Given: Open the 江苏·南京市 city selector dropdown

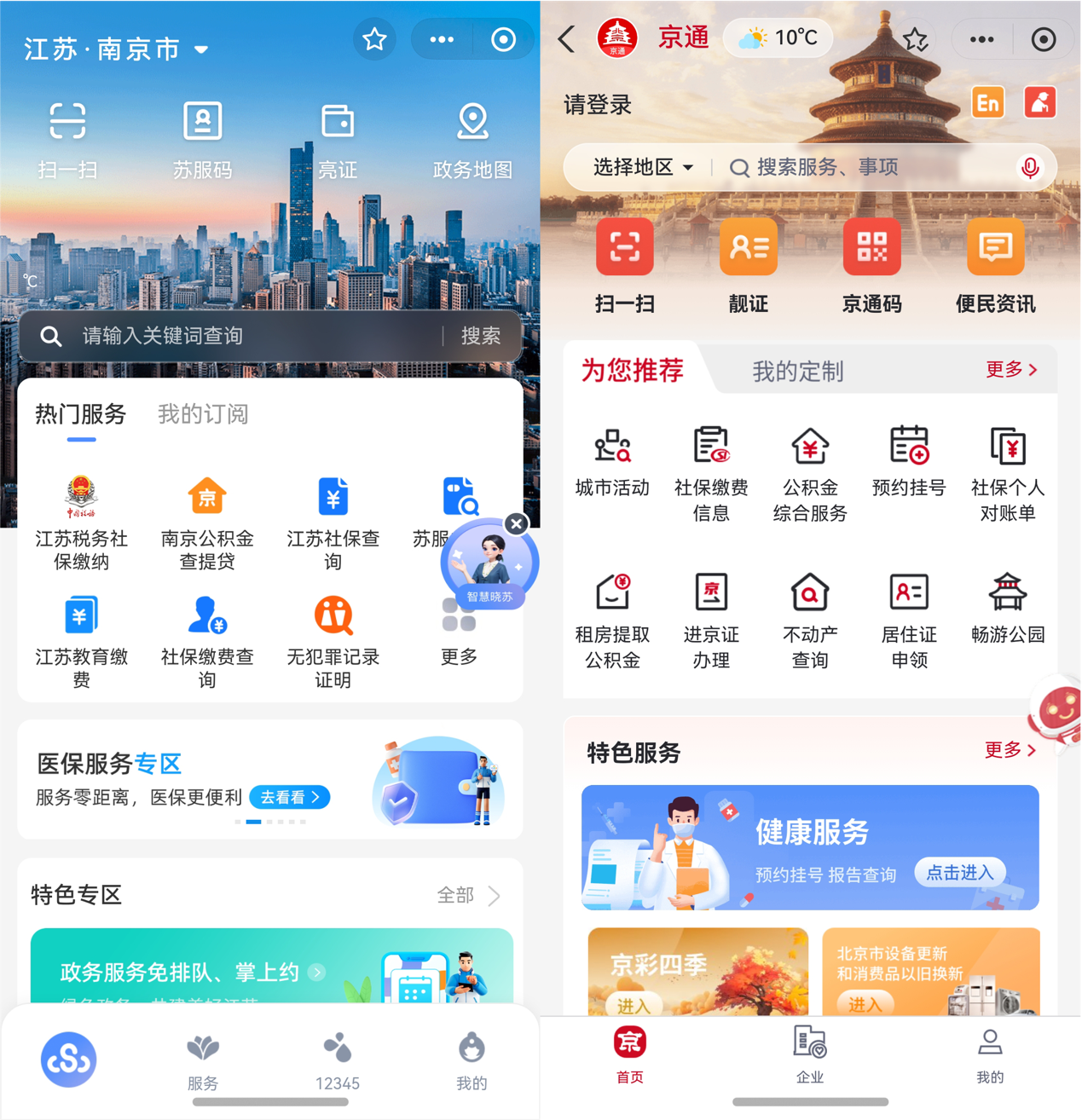Looking at the screenshot, I should [x=117, y=49].
